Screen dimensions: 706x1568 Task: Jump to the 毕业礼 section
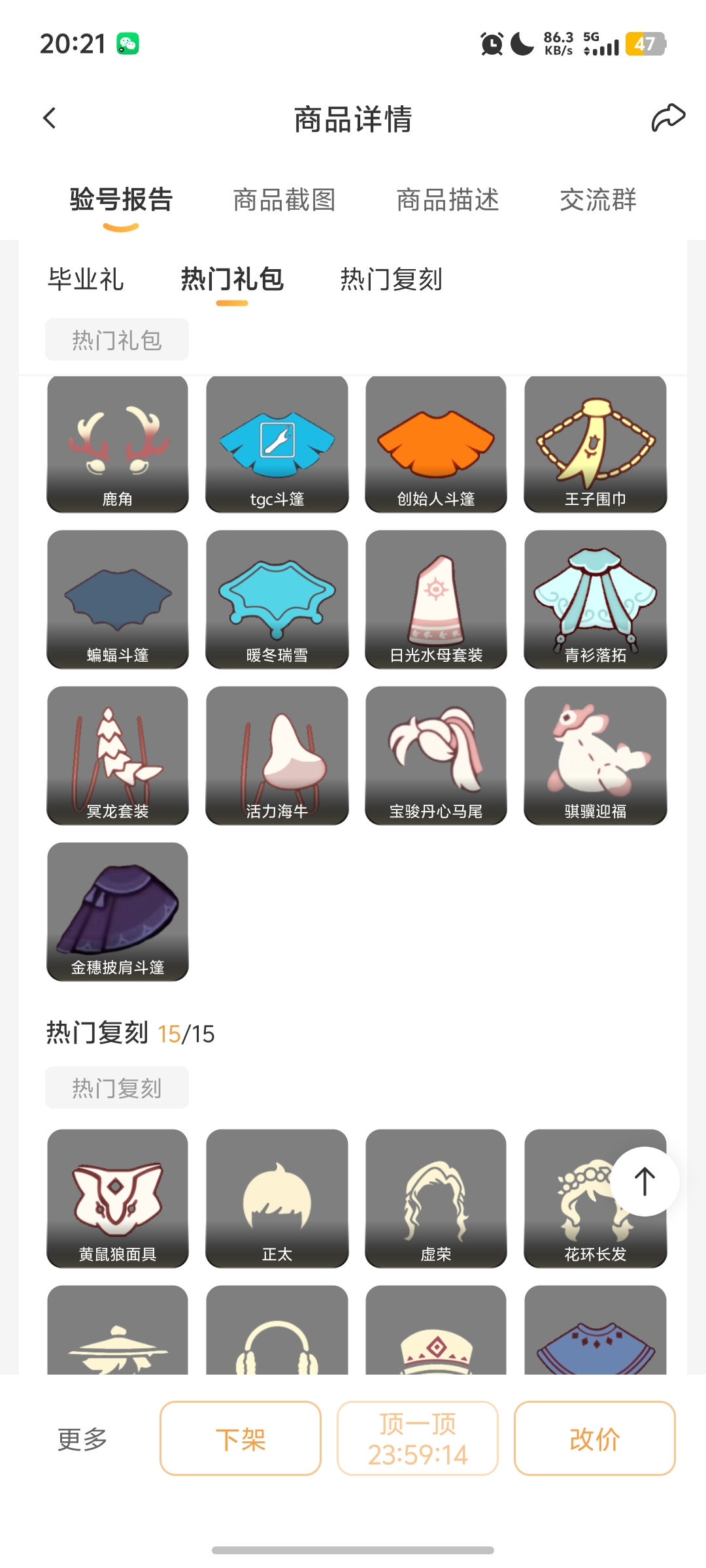point(86,280)
